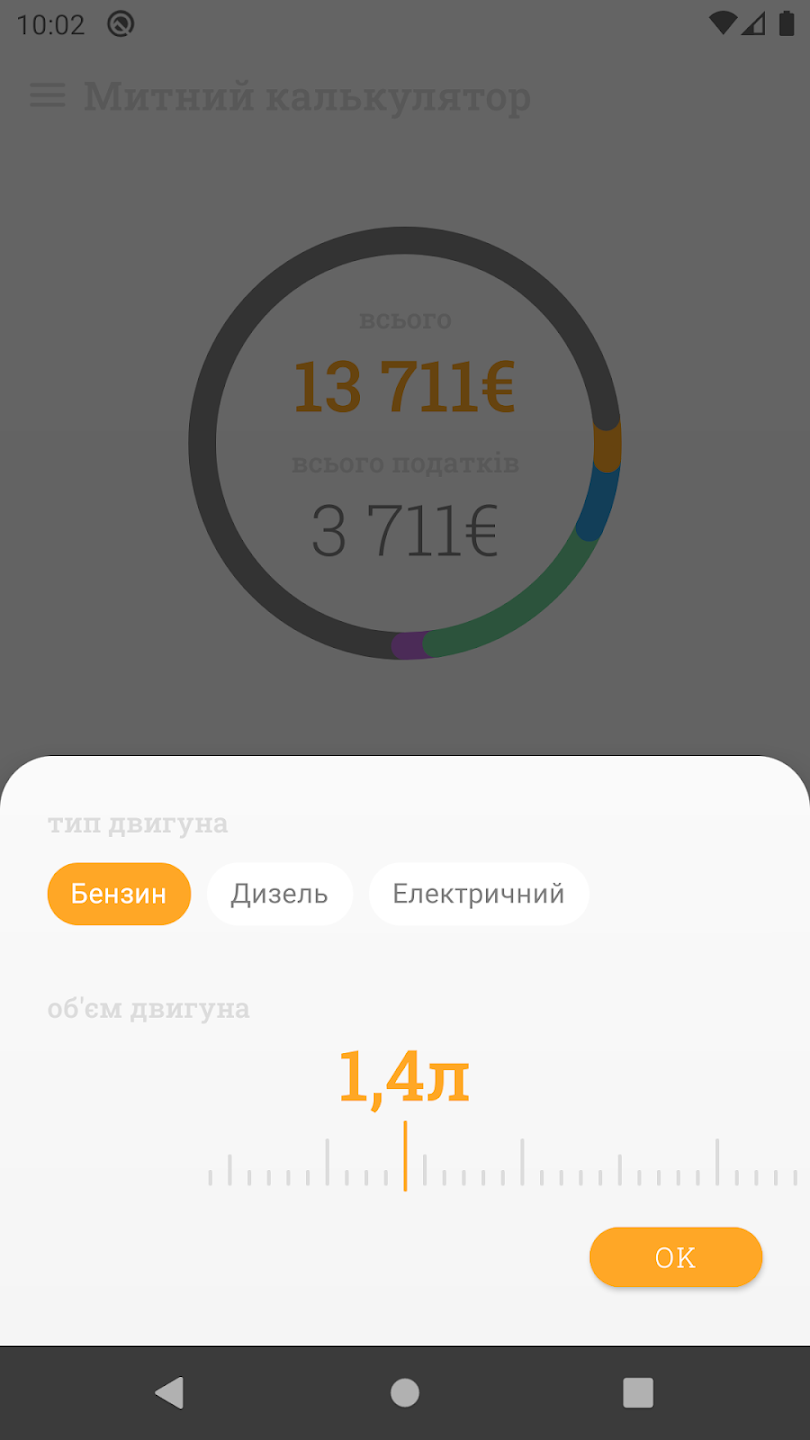Go to the system home screen
The width and height of the screenshot is (810, 1440).
pyautogui.click(x=405, y=1392)
